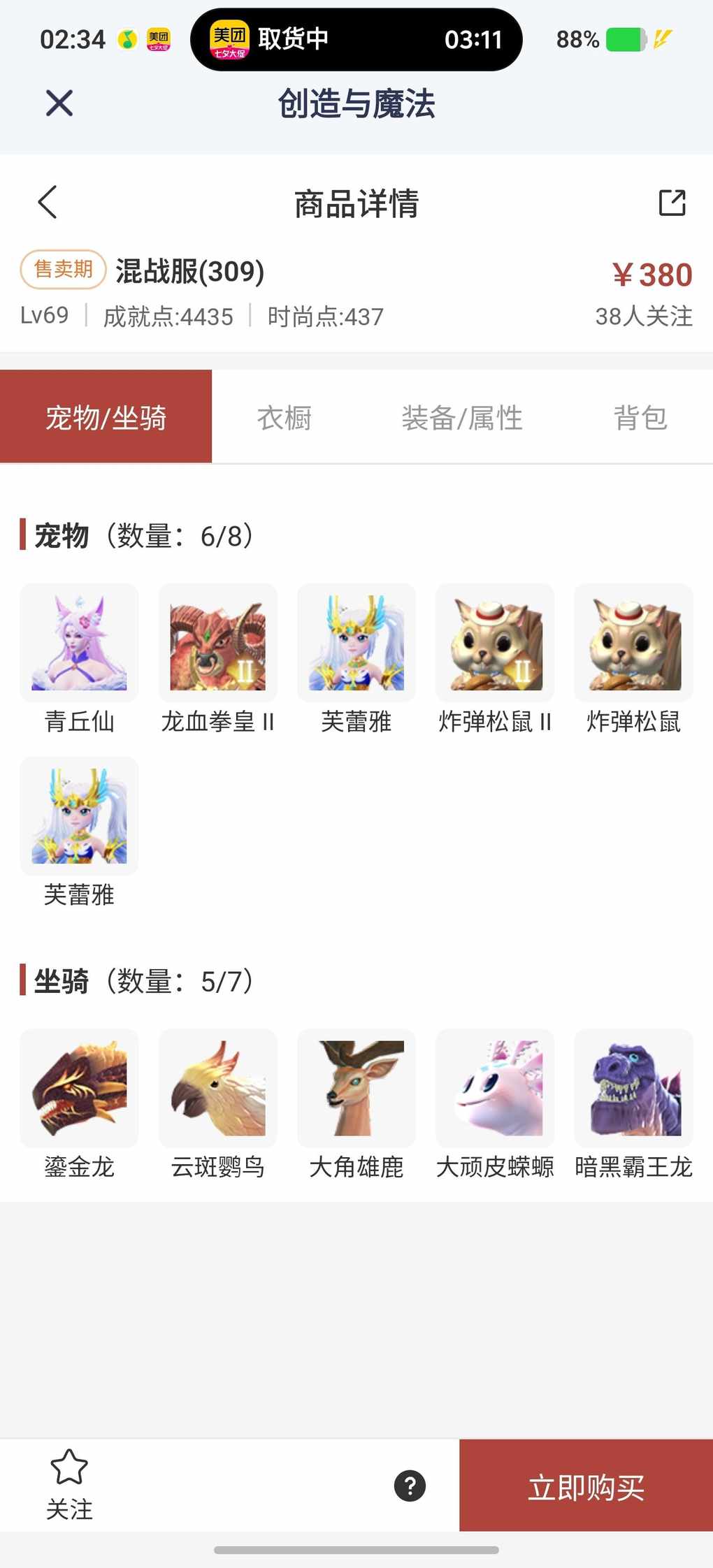Go back from 商品详情
The width and height of the screenshot is (713, 1568).
[x=48, y=203]
